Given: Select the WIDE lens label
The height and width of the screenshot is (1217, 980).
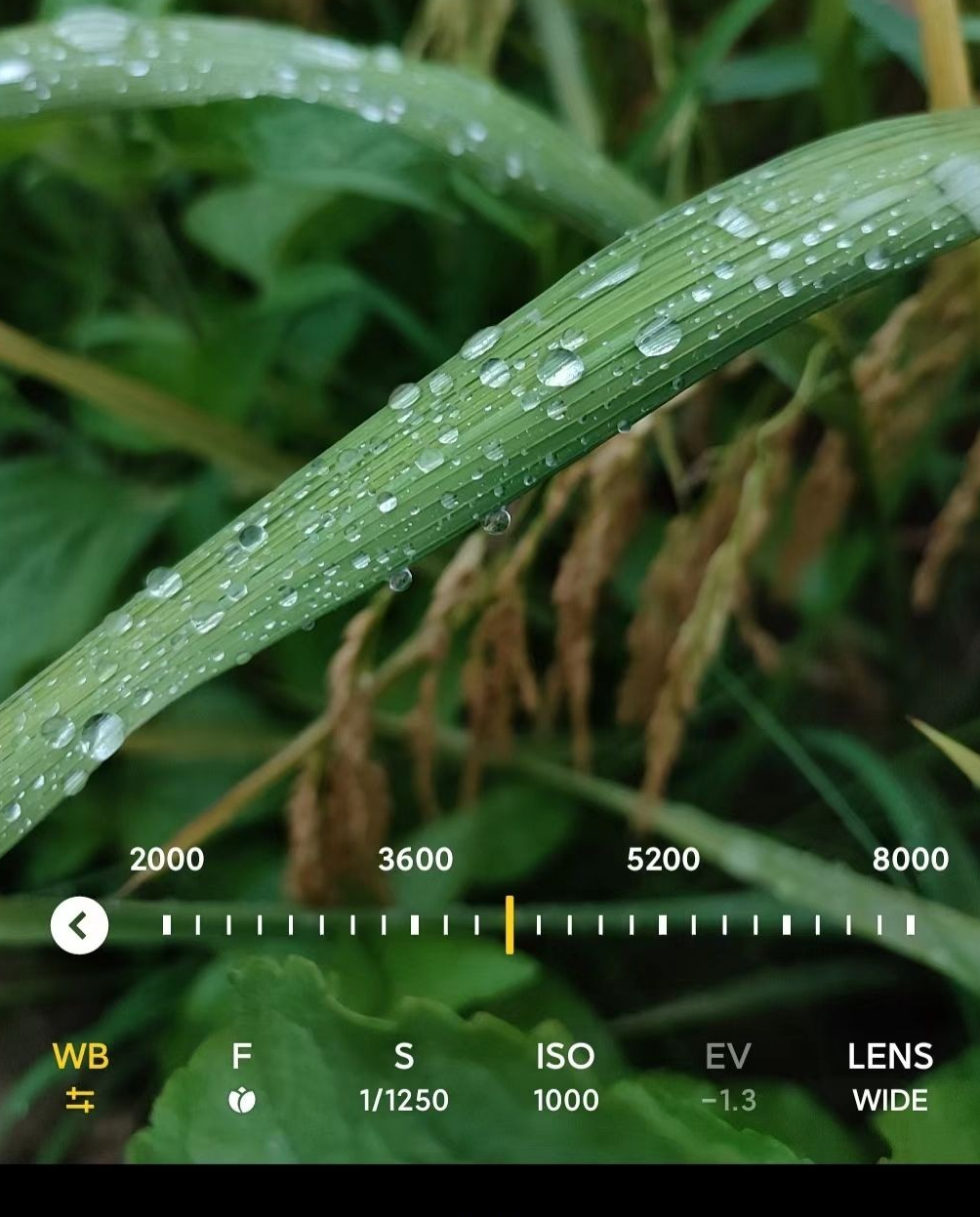Looking at the screenshot, I should point(891,1101).
